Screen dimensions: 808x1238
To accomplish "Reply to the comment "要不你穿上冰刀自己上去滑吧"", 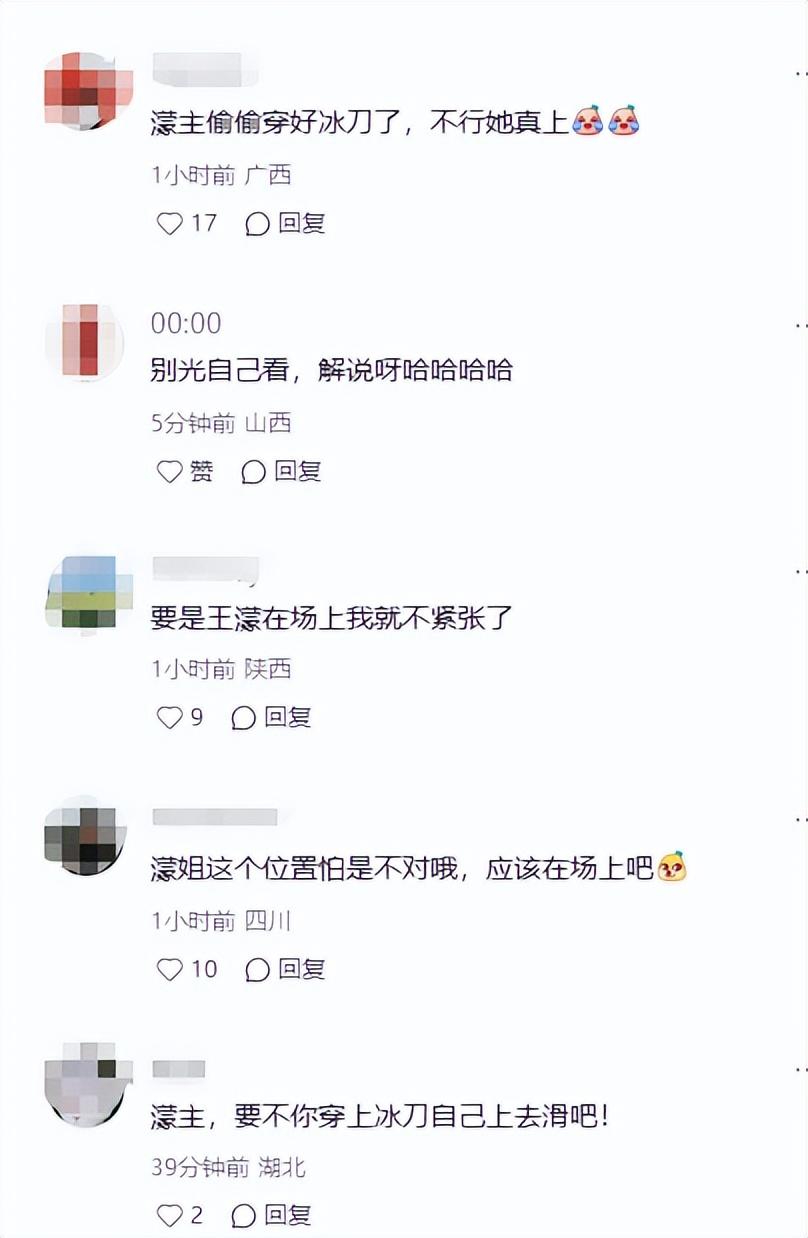I will [x=272, y=1215].
